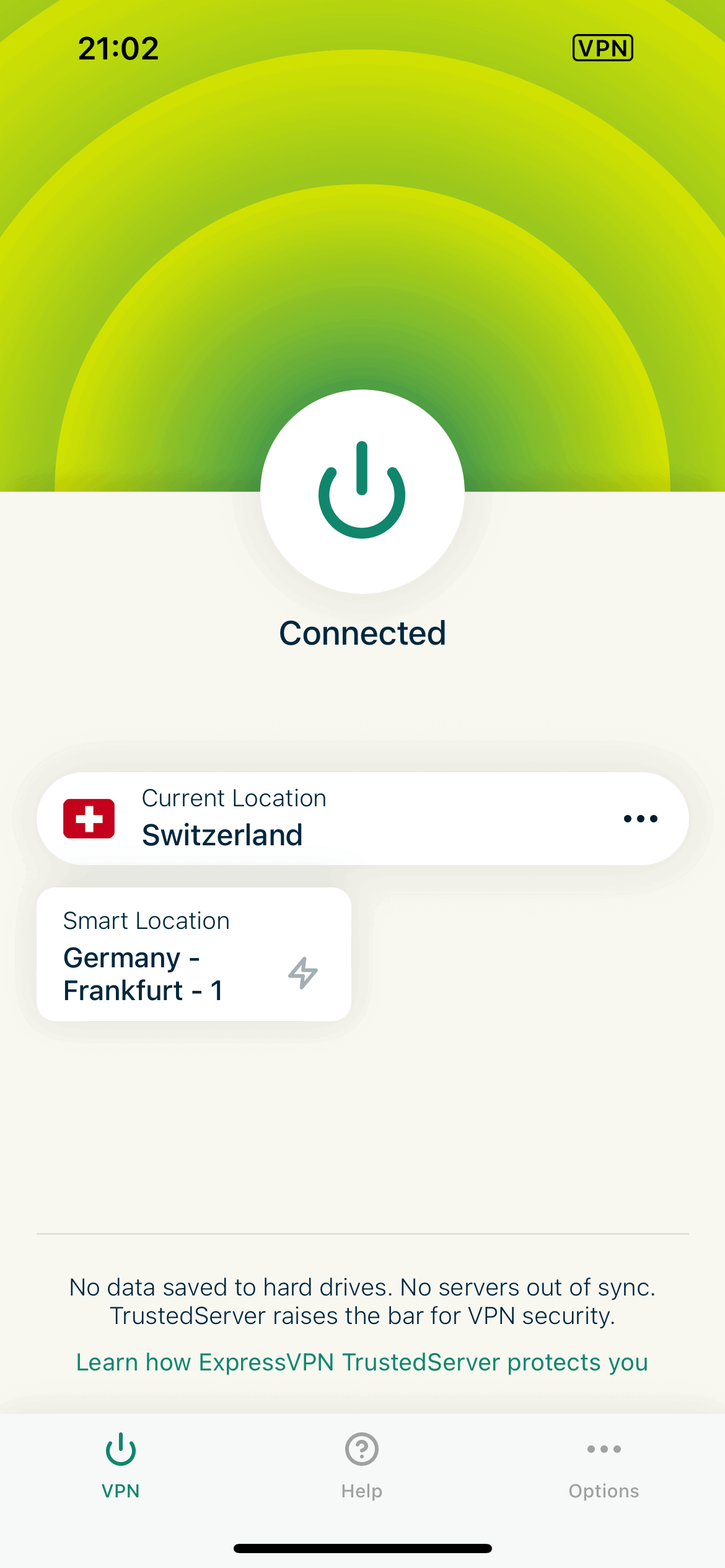Tap the clock showing 21:02

pyautogui.click(x=118, y=48)
